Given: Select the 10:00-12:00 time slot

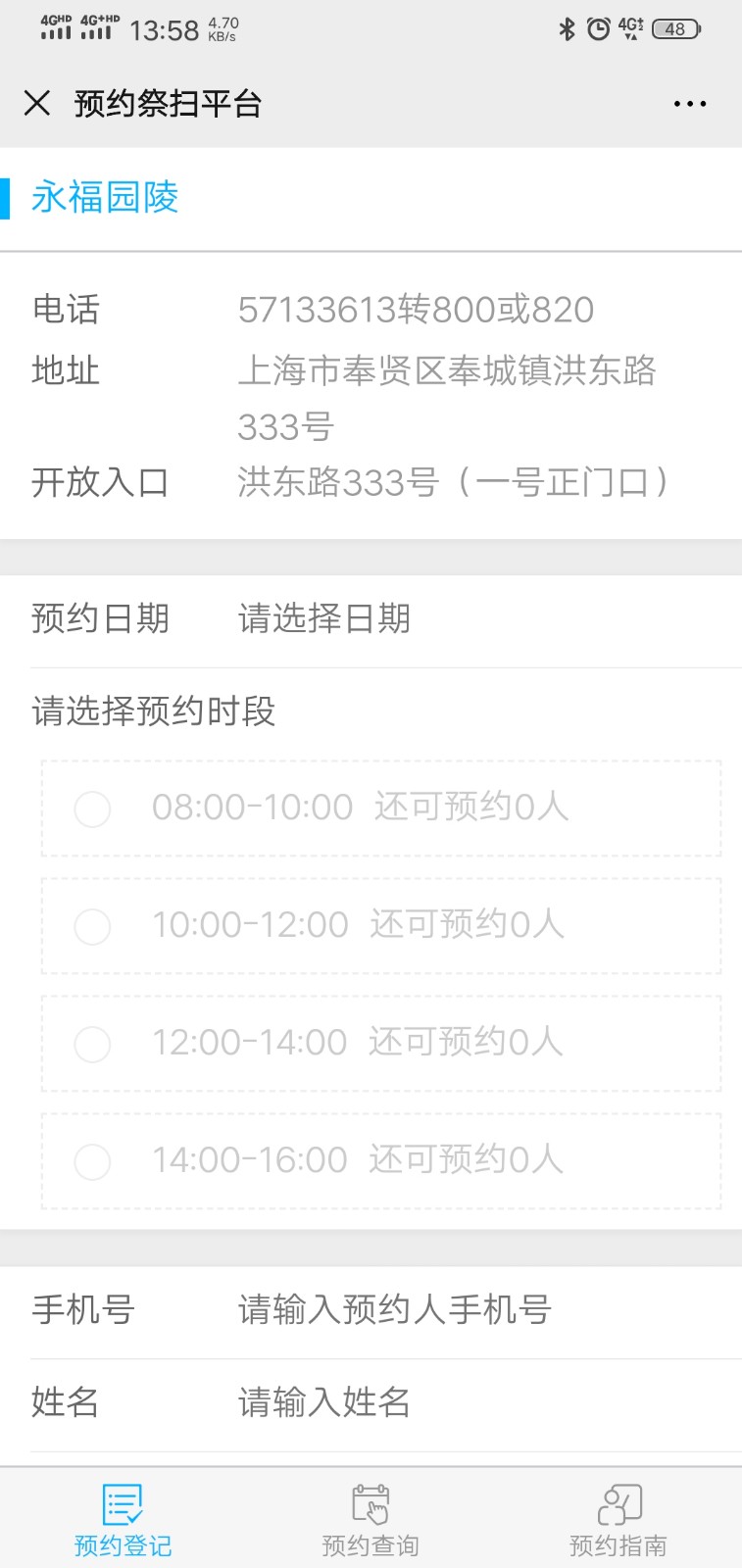Looking at the screenshot, I should tap(380, 926).
